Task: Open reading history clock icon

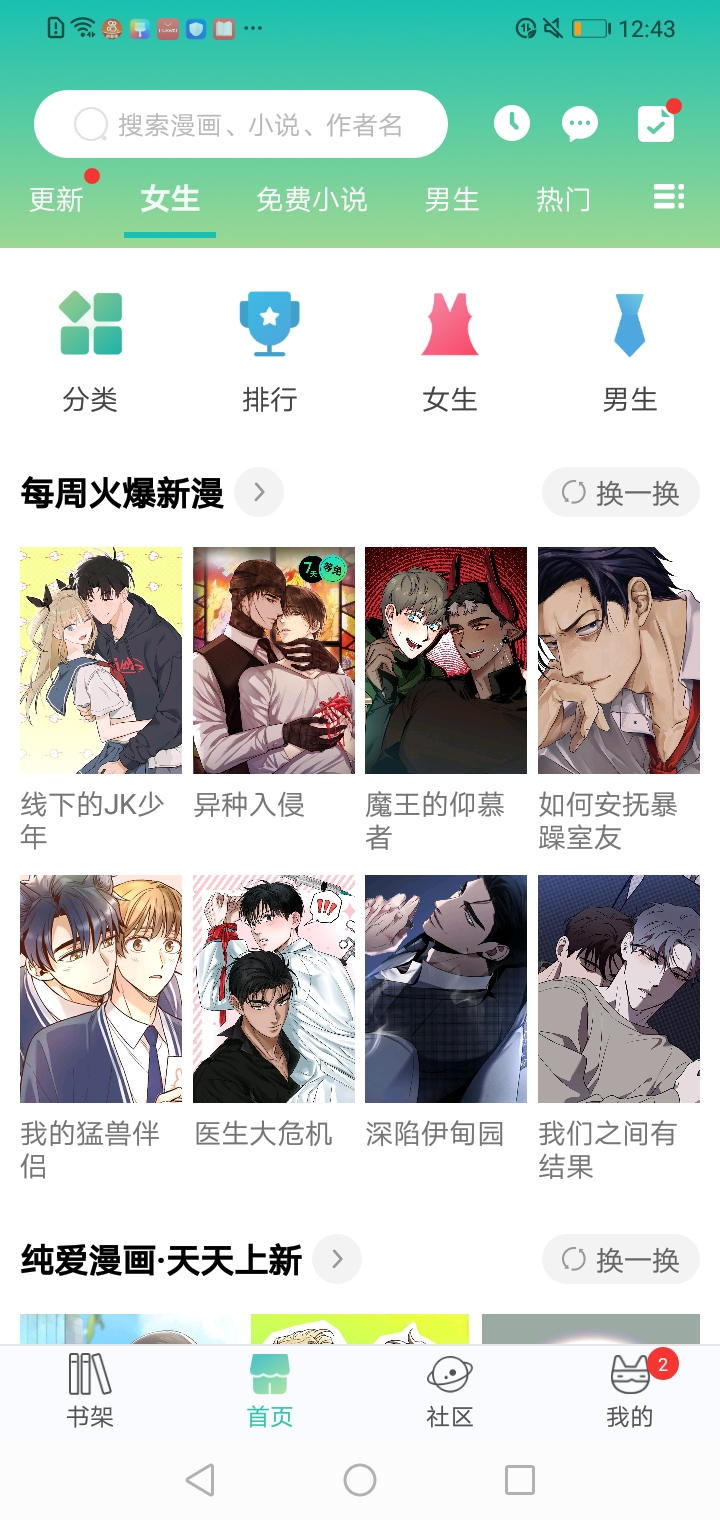Action: point(512,124)
